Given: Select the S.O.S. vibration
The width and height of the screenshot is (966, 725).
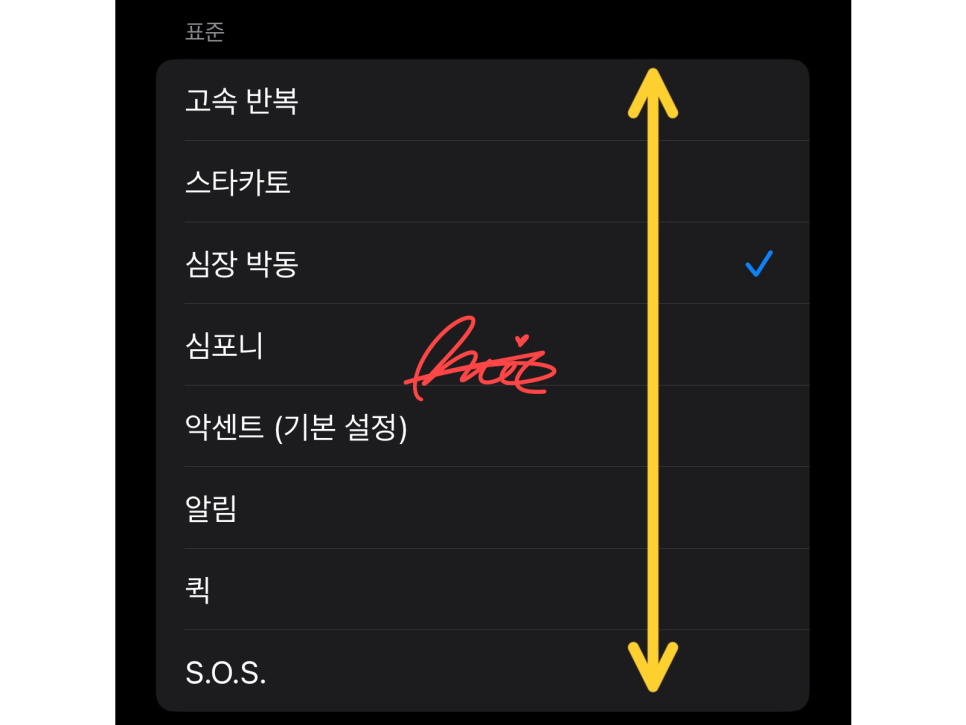Looking at the screenshot, I should pos(226,672).
